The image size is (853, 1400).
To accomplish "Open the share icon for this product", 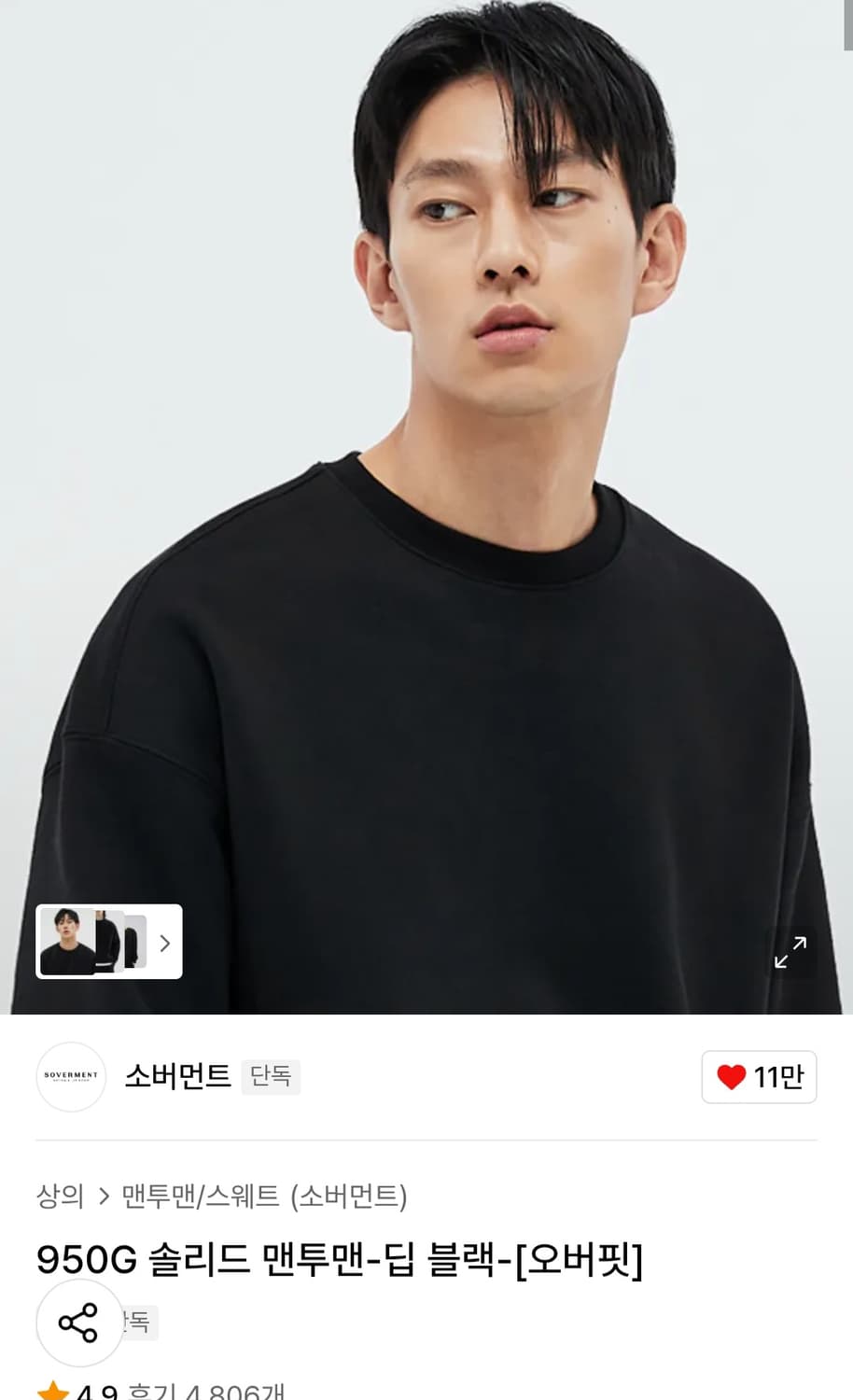I will (x=79, y=1323).
